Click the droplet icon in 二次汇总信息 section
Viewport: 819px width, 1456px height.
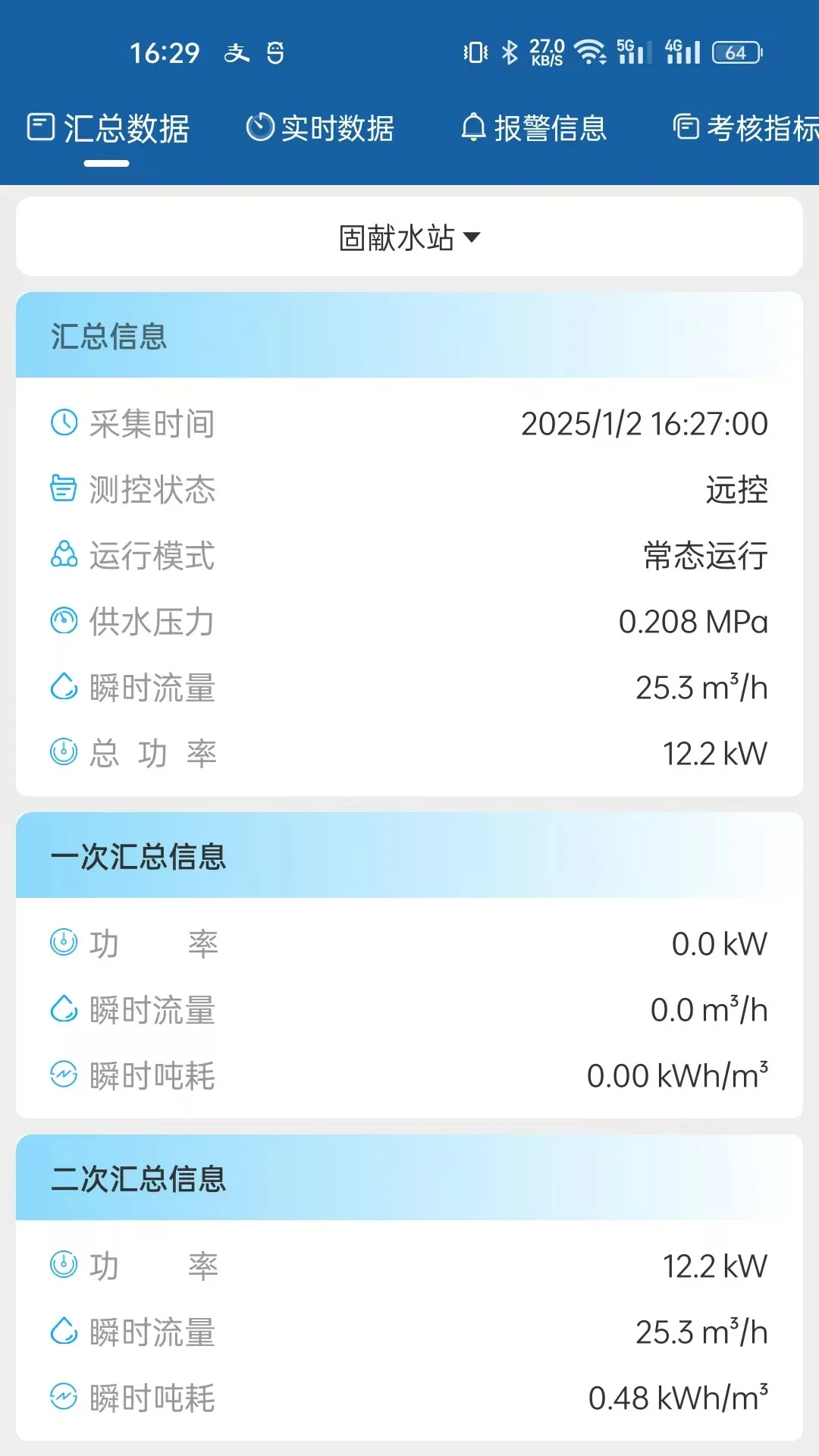pyautogui.click(x=64, y=1332)
